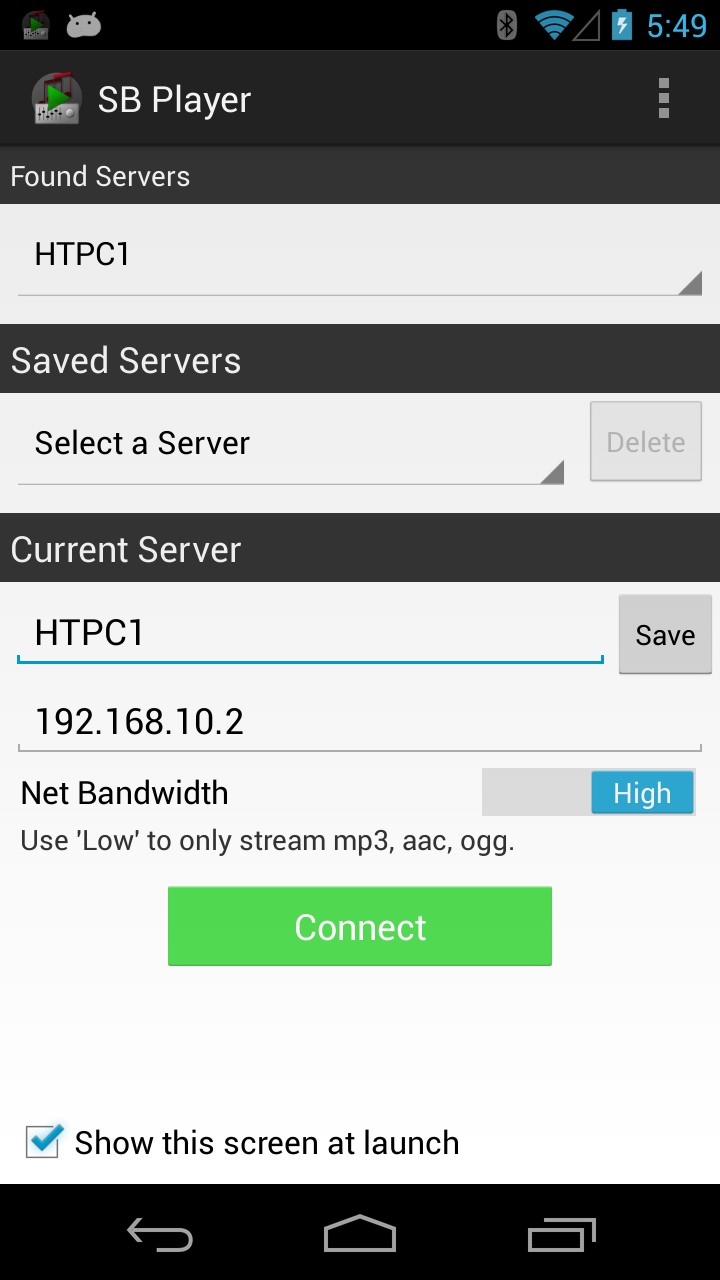Image resolution: width=720 pixels, height=1280 pixels.
Task: Go back using system back button
Action: [160, 1233]
